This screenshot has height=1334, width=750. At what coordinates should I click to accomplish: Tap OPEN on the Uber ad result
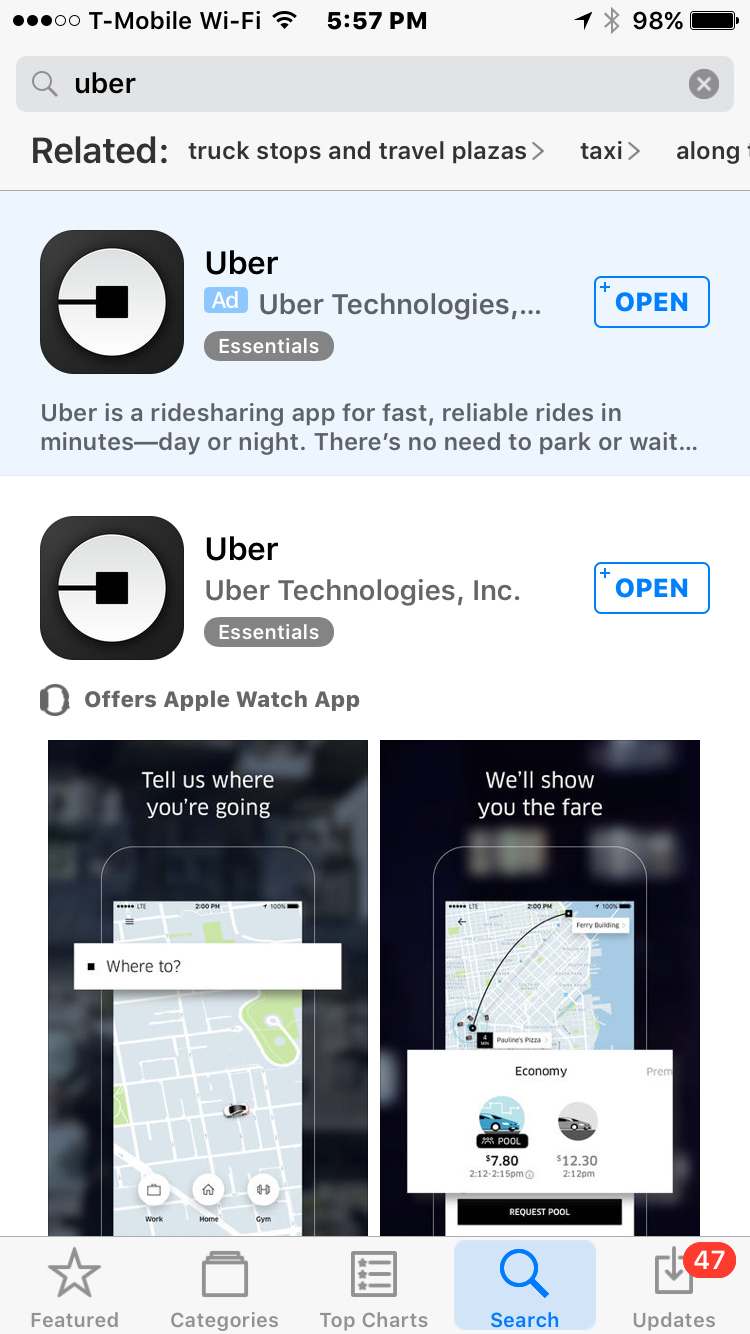(652, 302)
